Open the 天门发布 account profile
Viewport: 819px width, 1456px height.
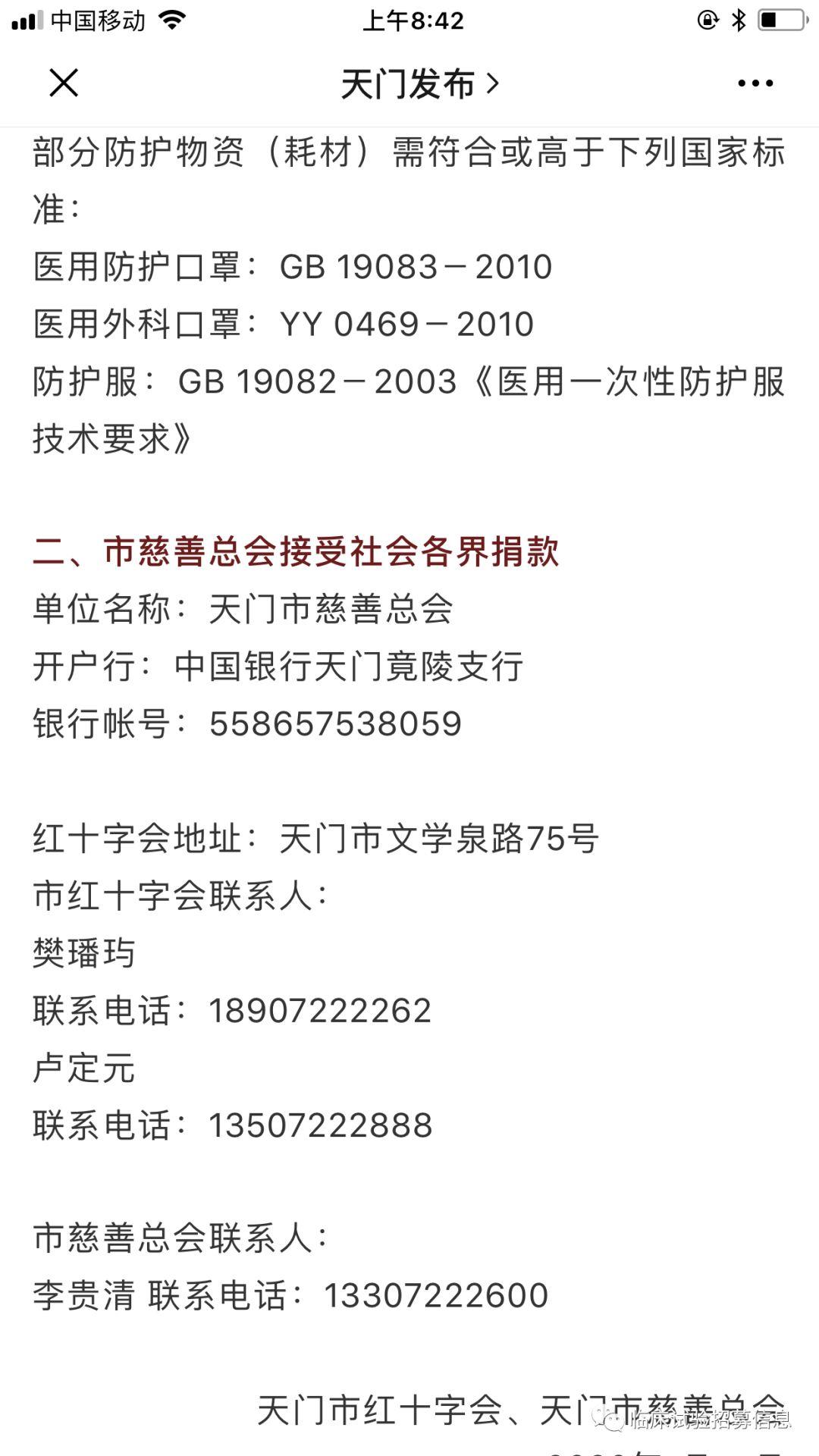point(419,83)
